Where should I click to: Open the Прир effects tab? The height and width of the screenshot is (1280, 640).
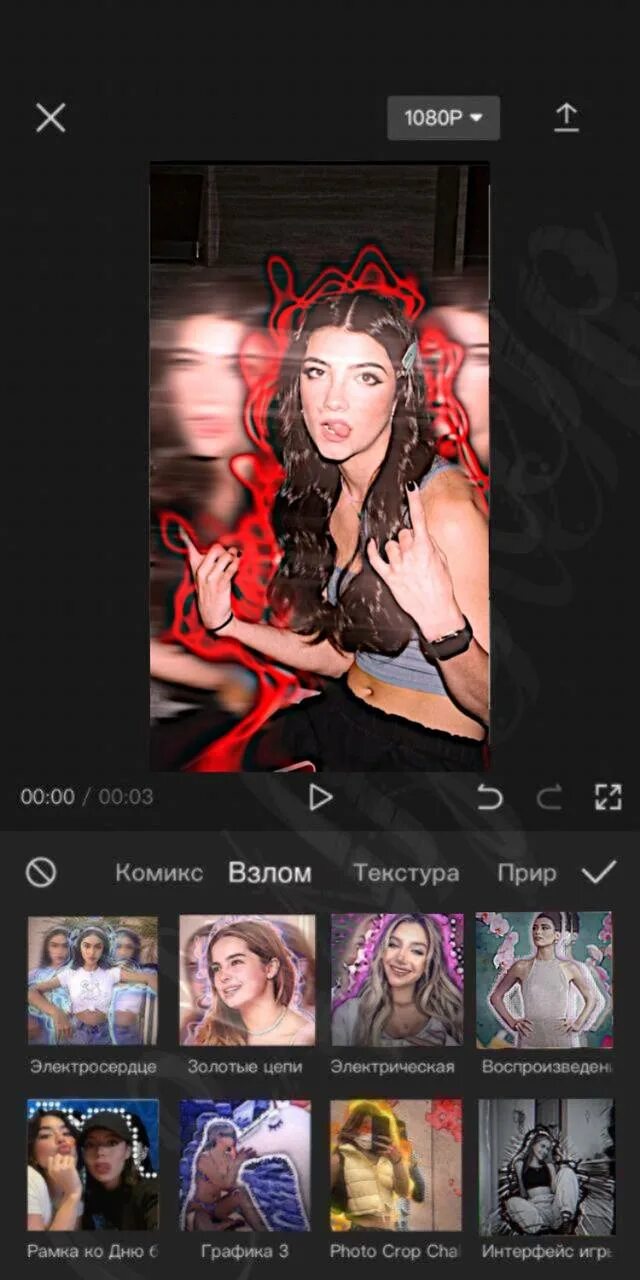pos(527,873)
